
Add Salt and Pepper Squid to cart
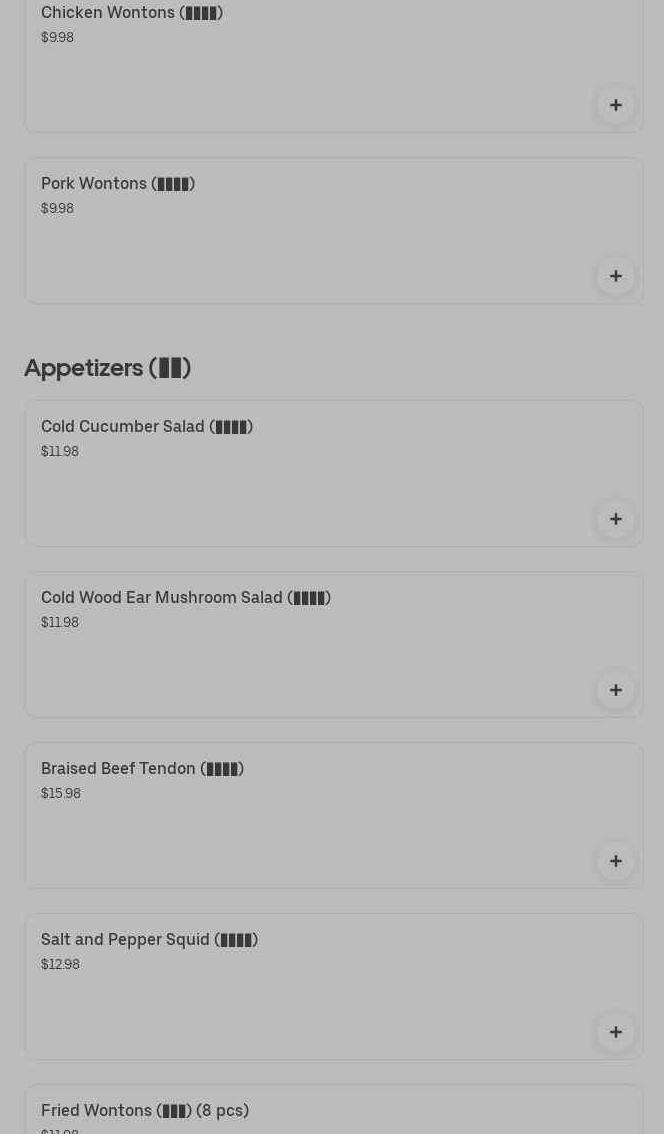click(x=615, y=1032)
